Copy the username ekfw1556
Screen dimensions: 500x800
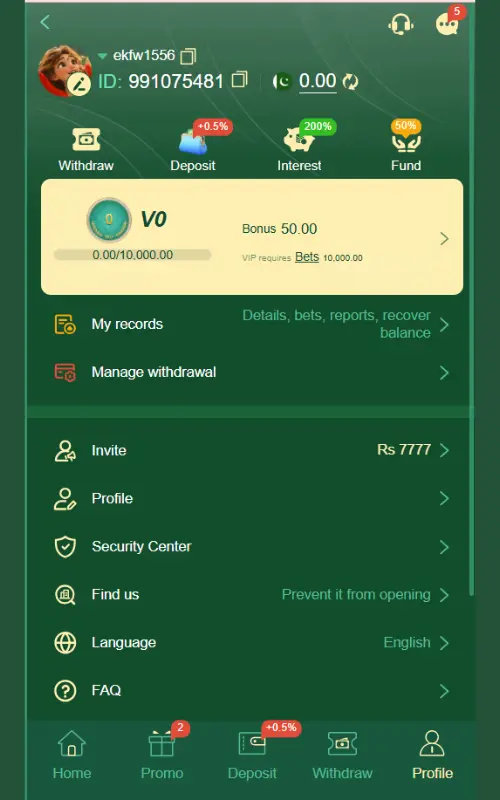(188, 56)
